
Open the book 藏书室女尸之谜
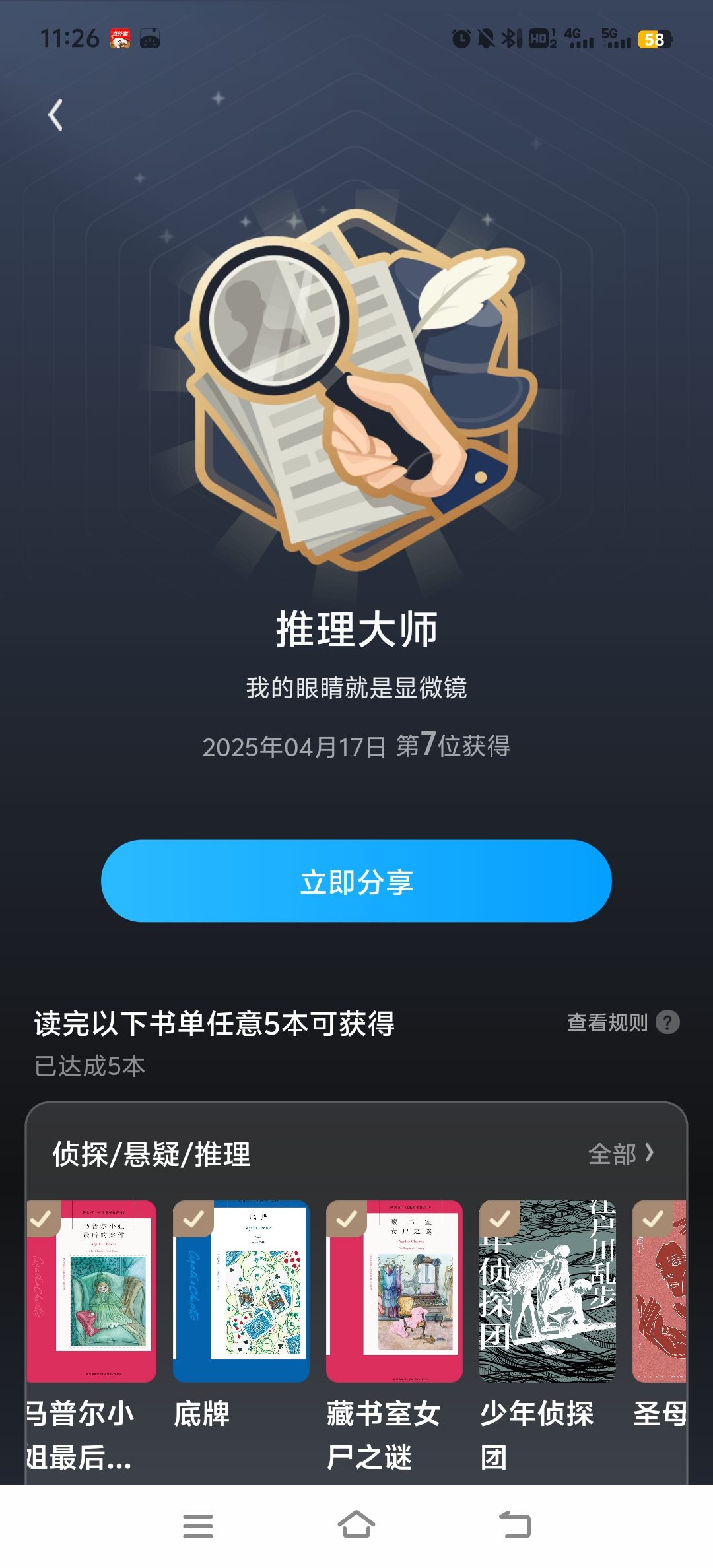click(x=394, y=1291)
